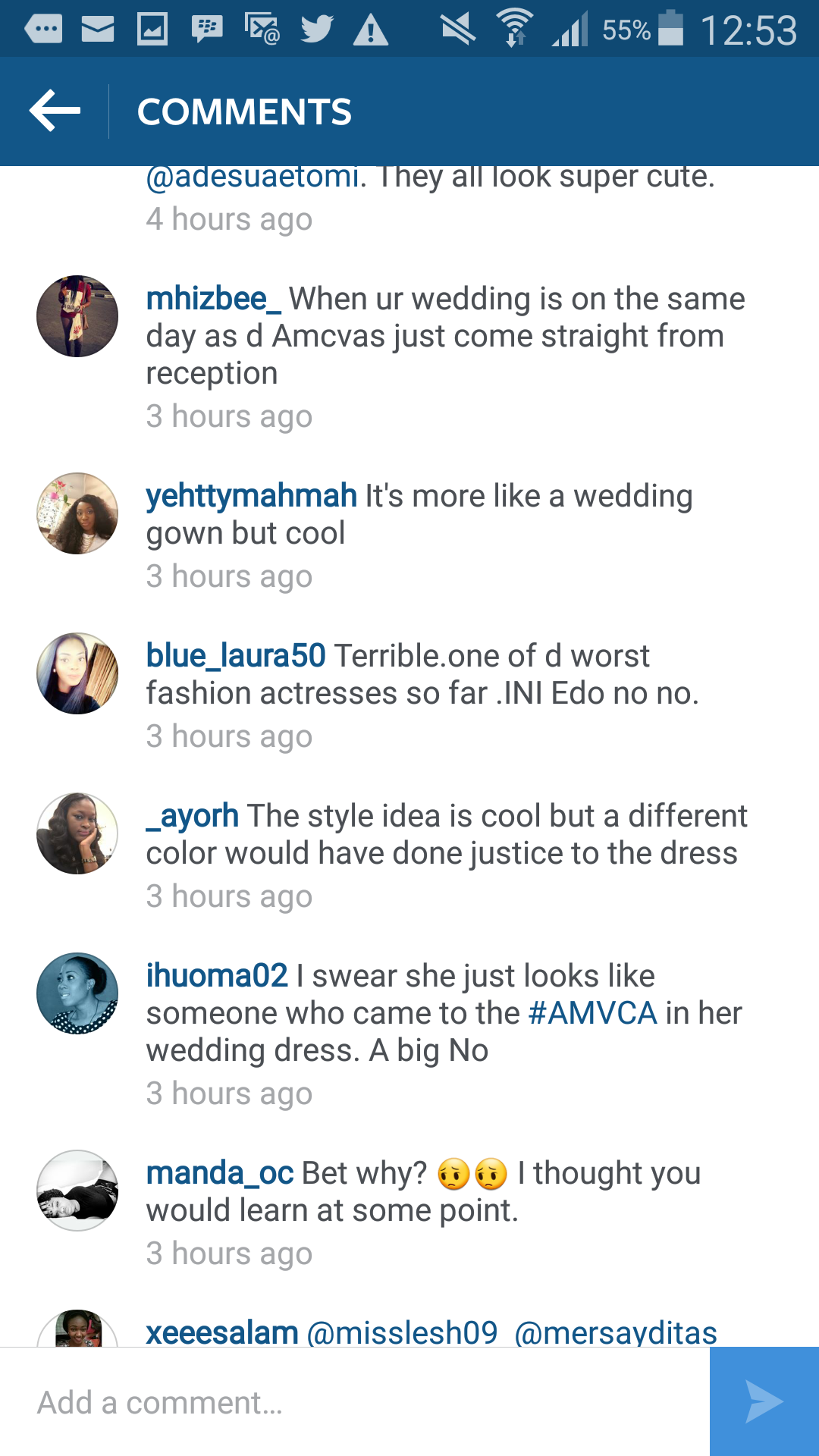
Task: Open the @adesuaetomi mention
Action: pyautogui.click(x=253, y=177)
